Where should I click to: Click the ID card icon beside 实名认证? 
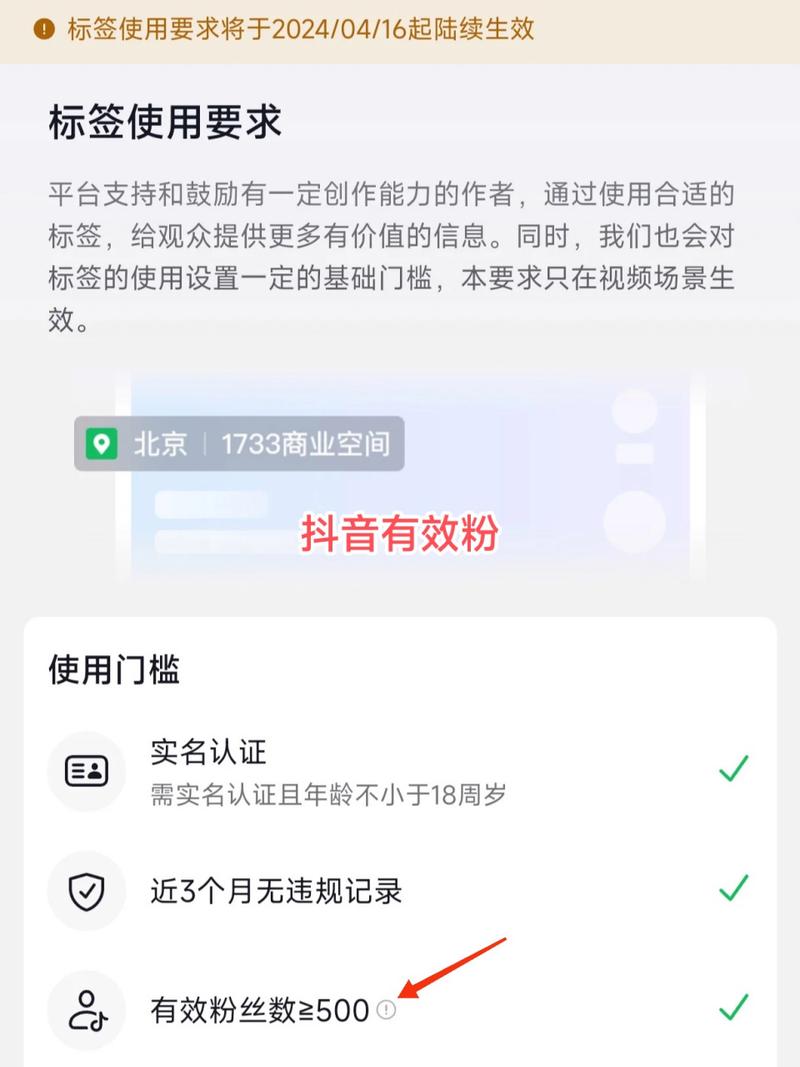(86, 770)
